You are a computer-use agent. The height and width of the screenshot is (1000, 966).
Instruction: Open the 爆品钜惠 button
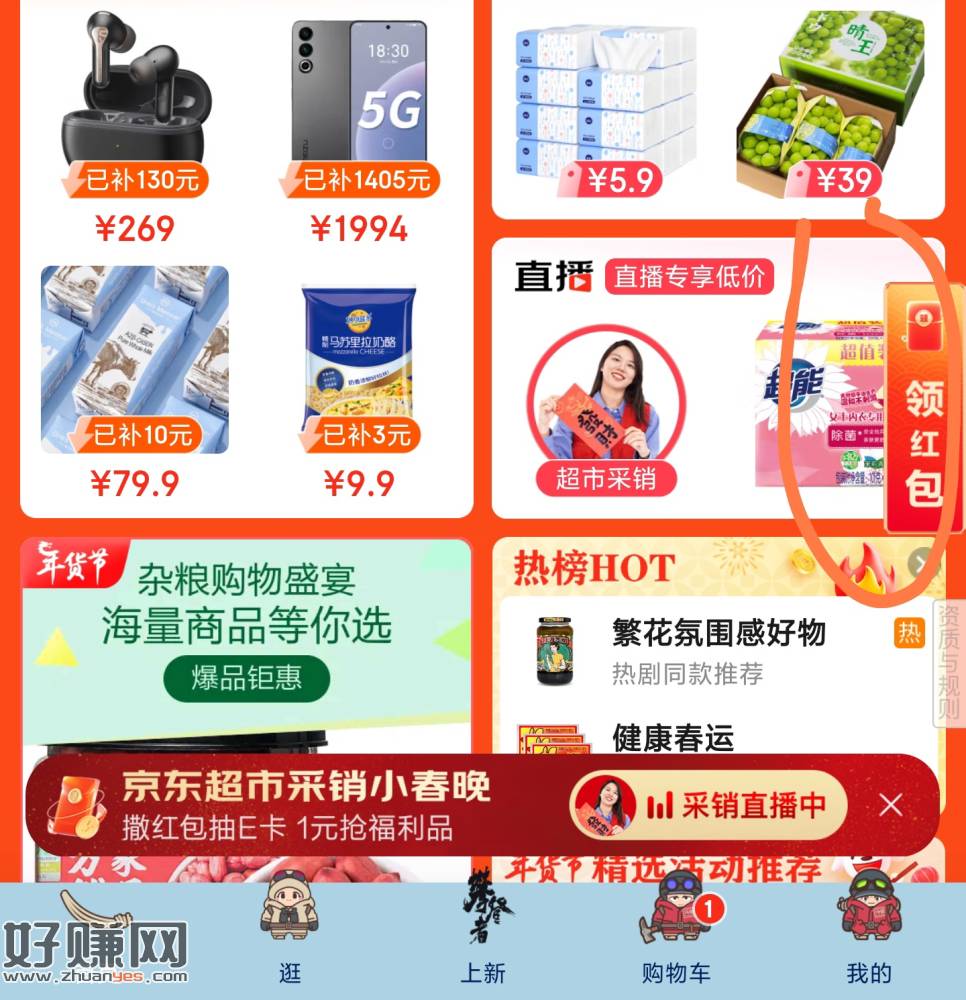click(x=246, y=679)
